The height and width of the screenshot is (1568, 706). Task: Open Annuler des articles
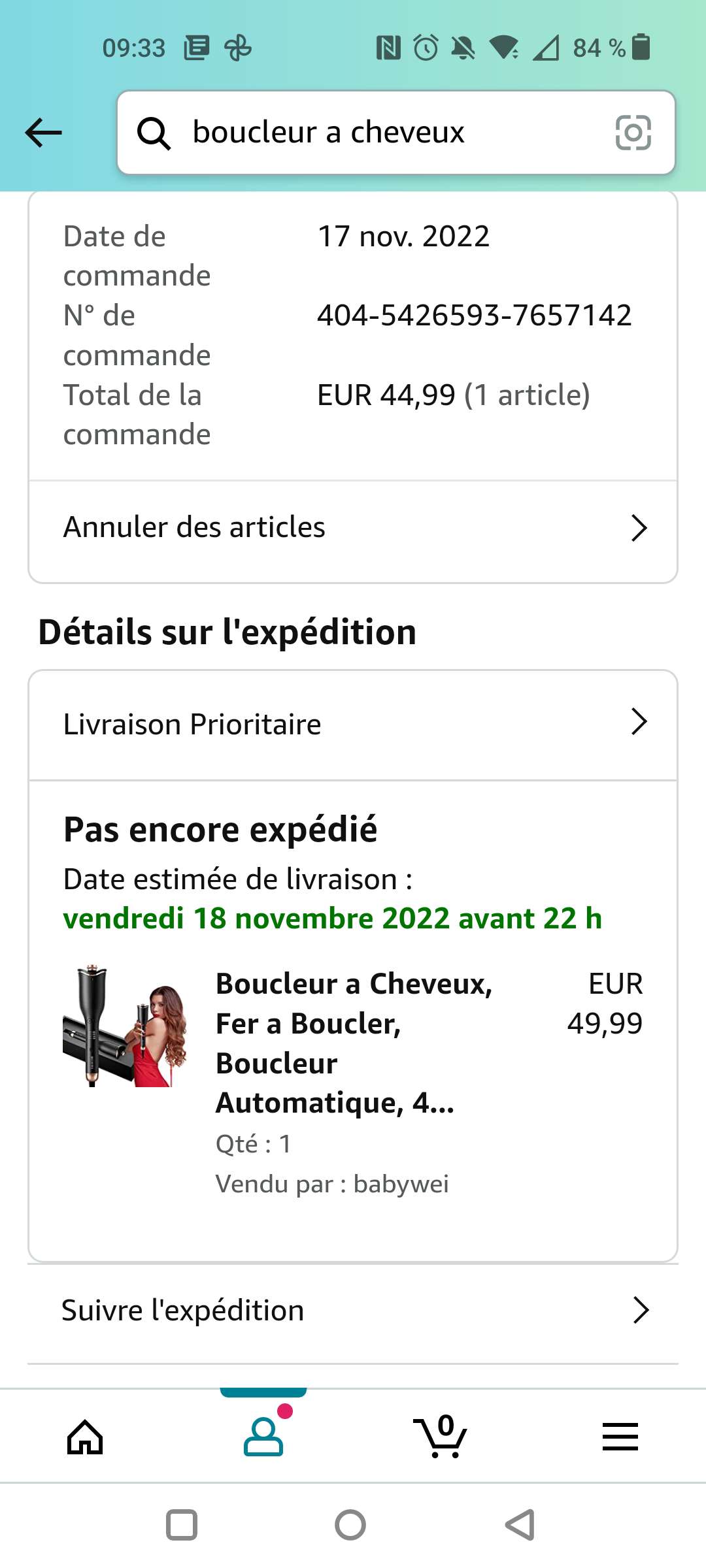[353, 528]
